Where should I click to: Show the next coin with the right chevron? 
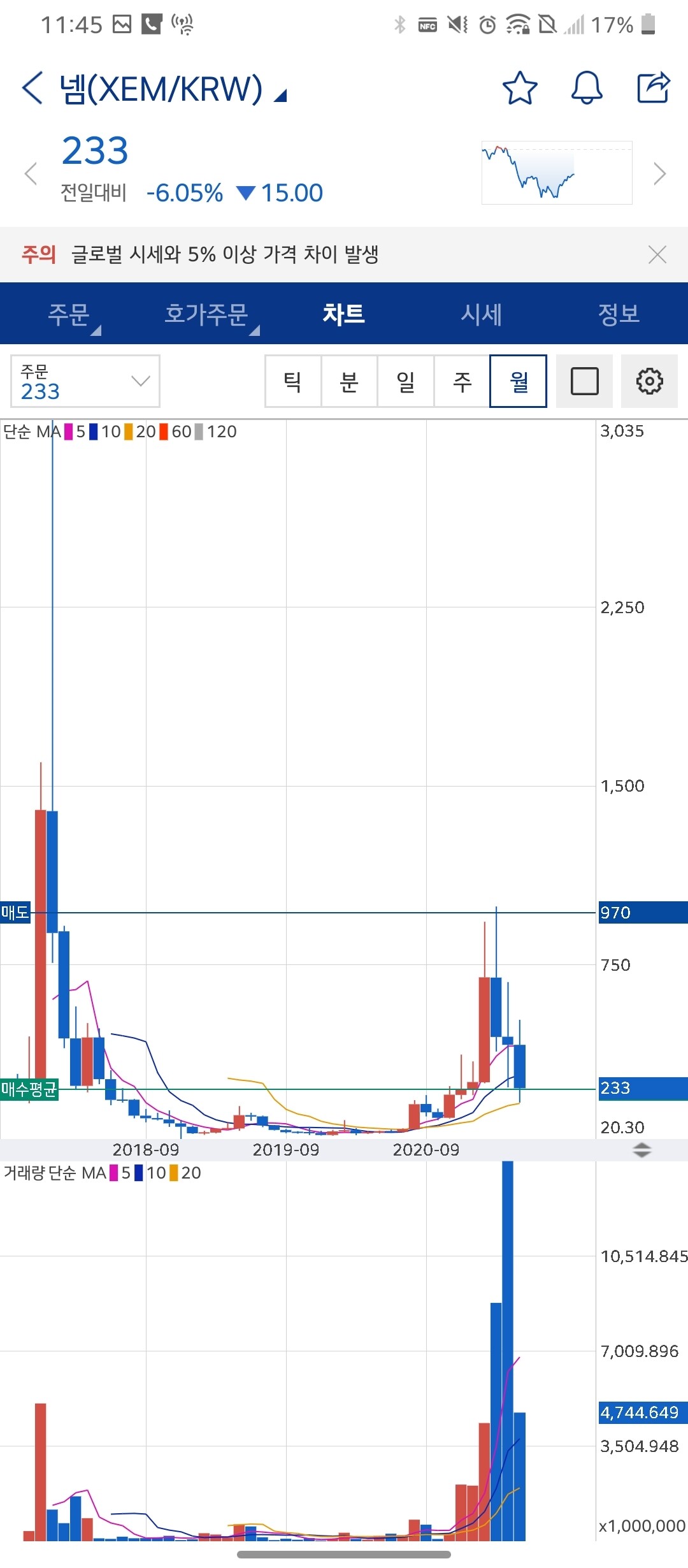pyautogui.click(x=660, y=173)
